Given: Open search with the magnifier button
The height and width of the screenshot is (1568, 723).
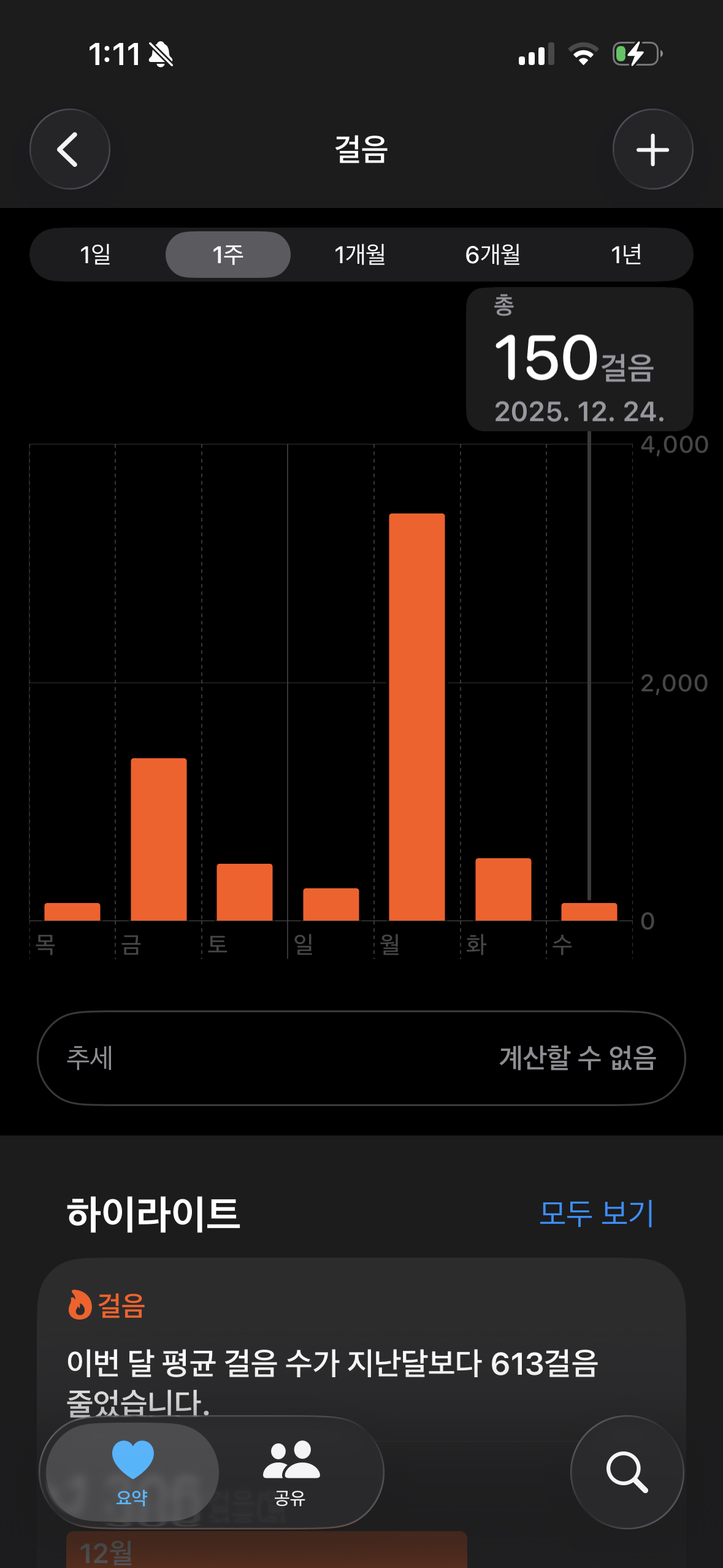Looking at the screenshot, I should click(627, 1472).
